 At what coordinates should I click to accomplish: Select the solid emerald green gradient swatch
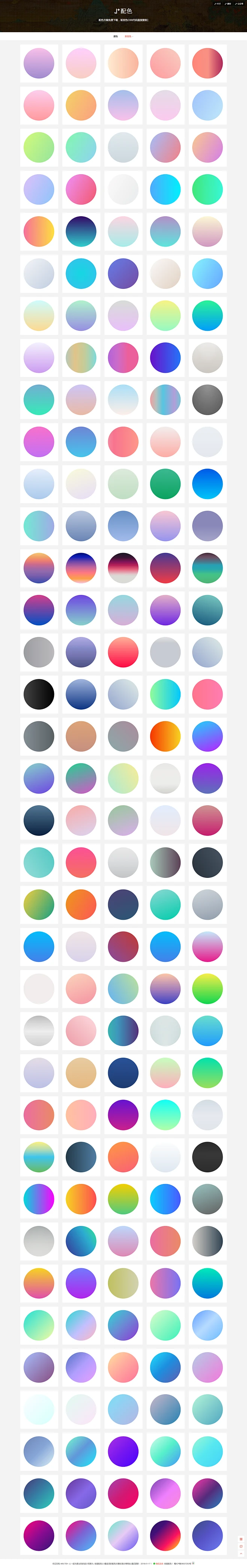(x=165, y=484)
